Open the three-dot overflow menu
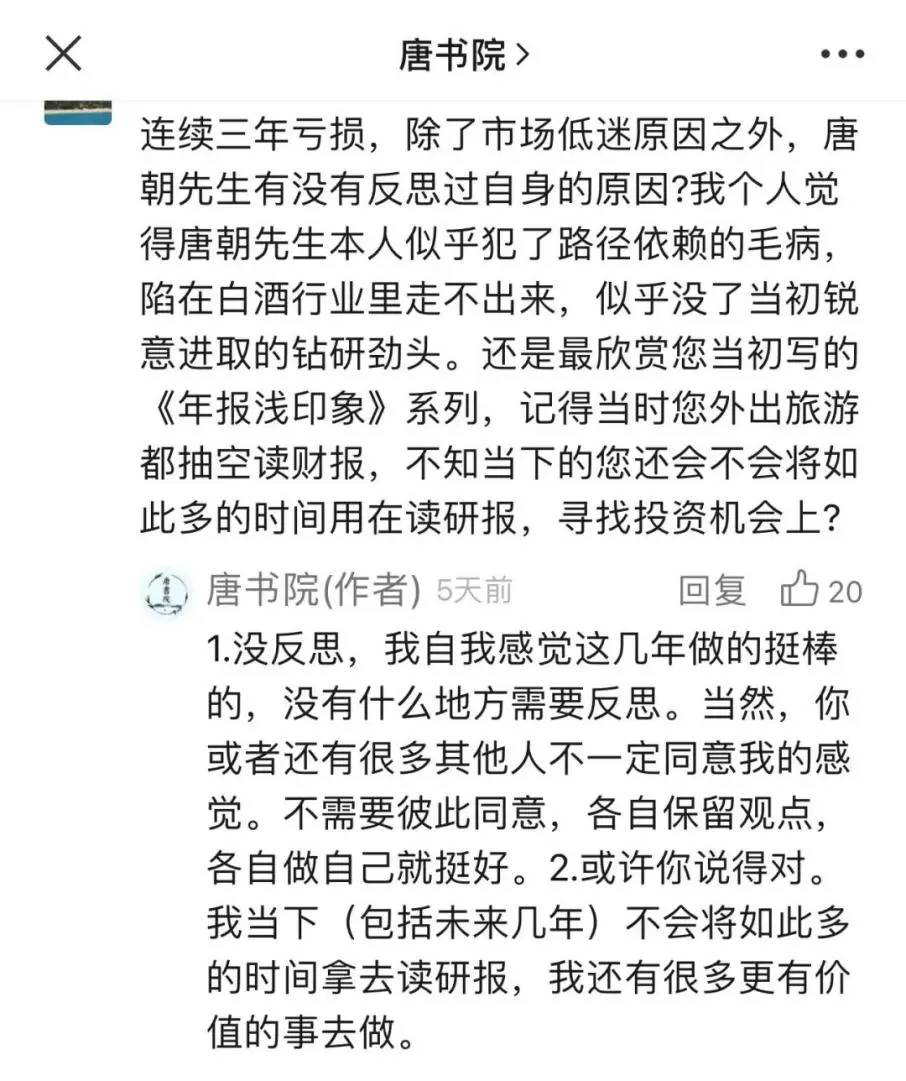906x1081 pixels. [x=842, y=55]
